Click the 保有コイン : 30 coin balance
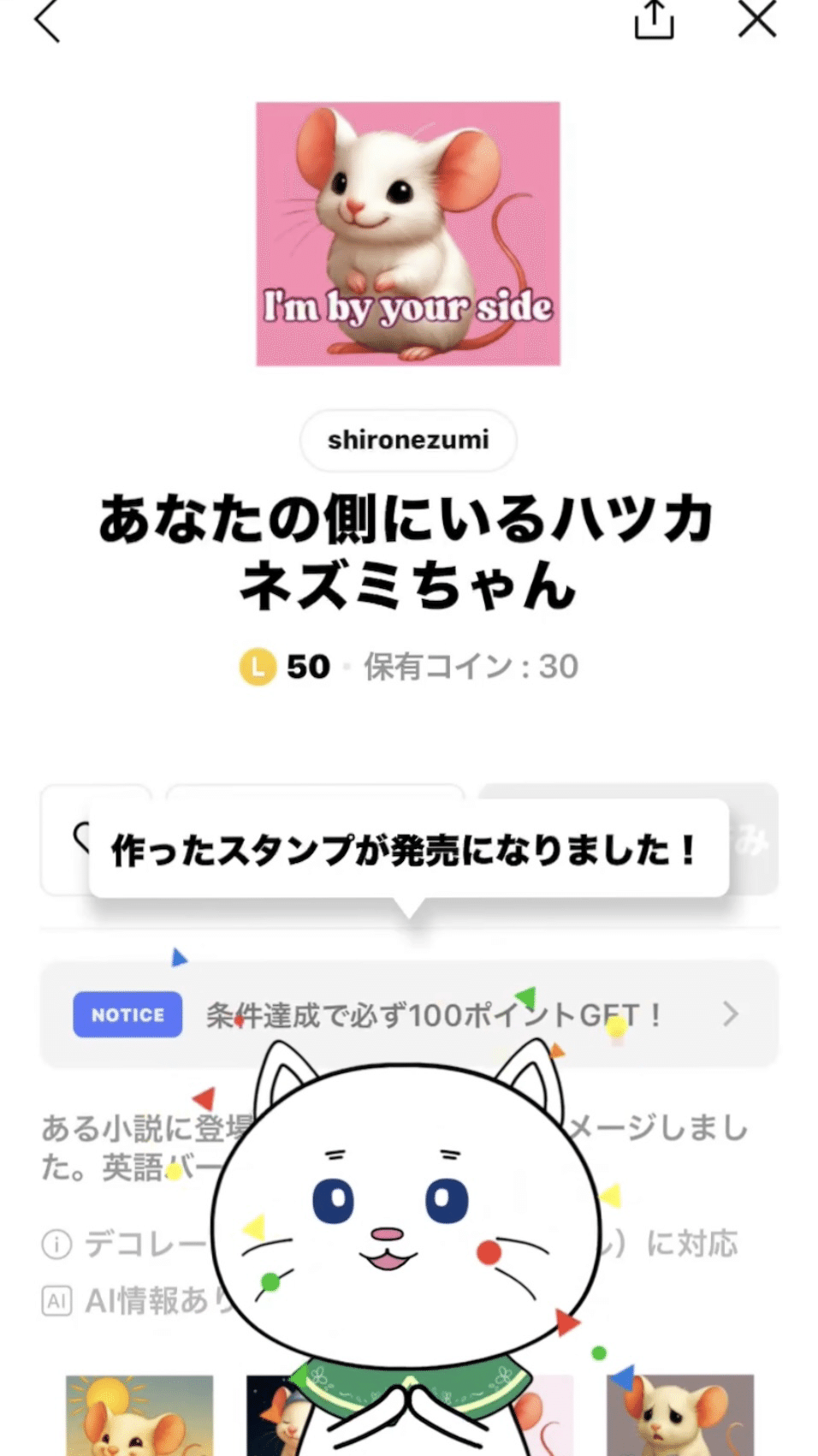Image resolution: width=818 pixels, height=1456 pixels. pos(470,666)
